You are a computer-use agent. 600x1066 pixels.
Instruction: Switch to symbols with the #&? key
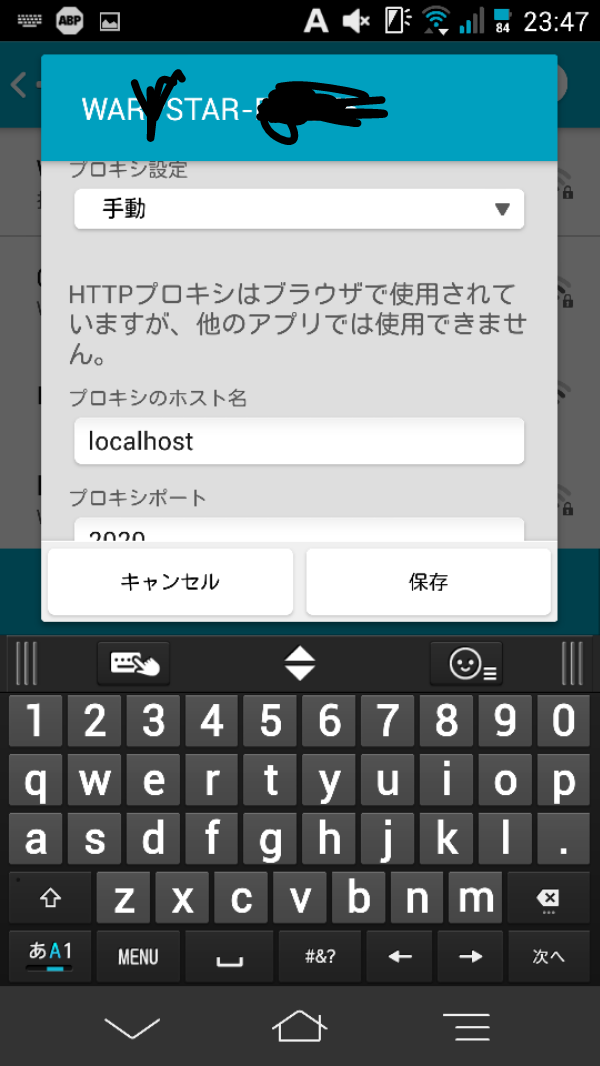coord(319,957)
